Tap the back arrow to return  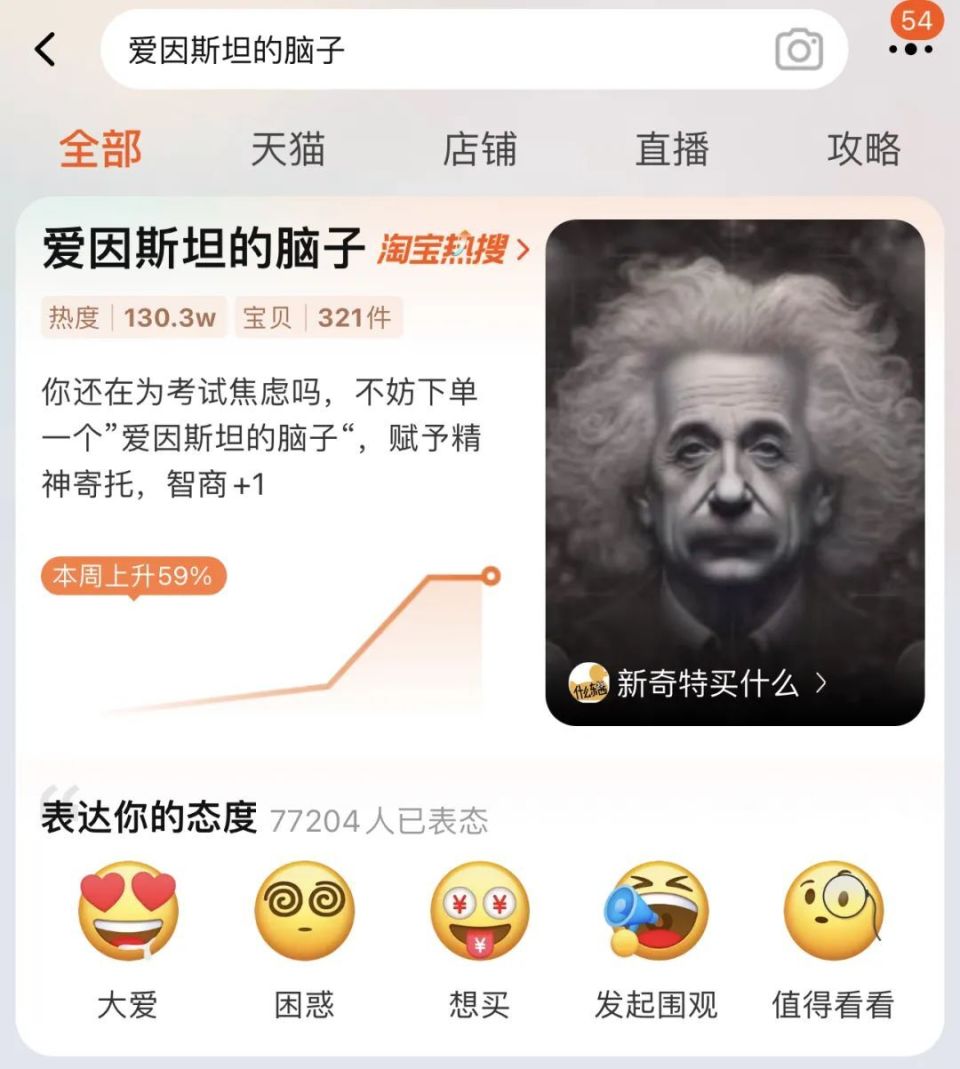point(44,50)
